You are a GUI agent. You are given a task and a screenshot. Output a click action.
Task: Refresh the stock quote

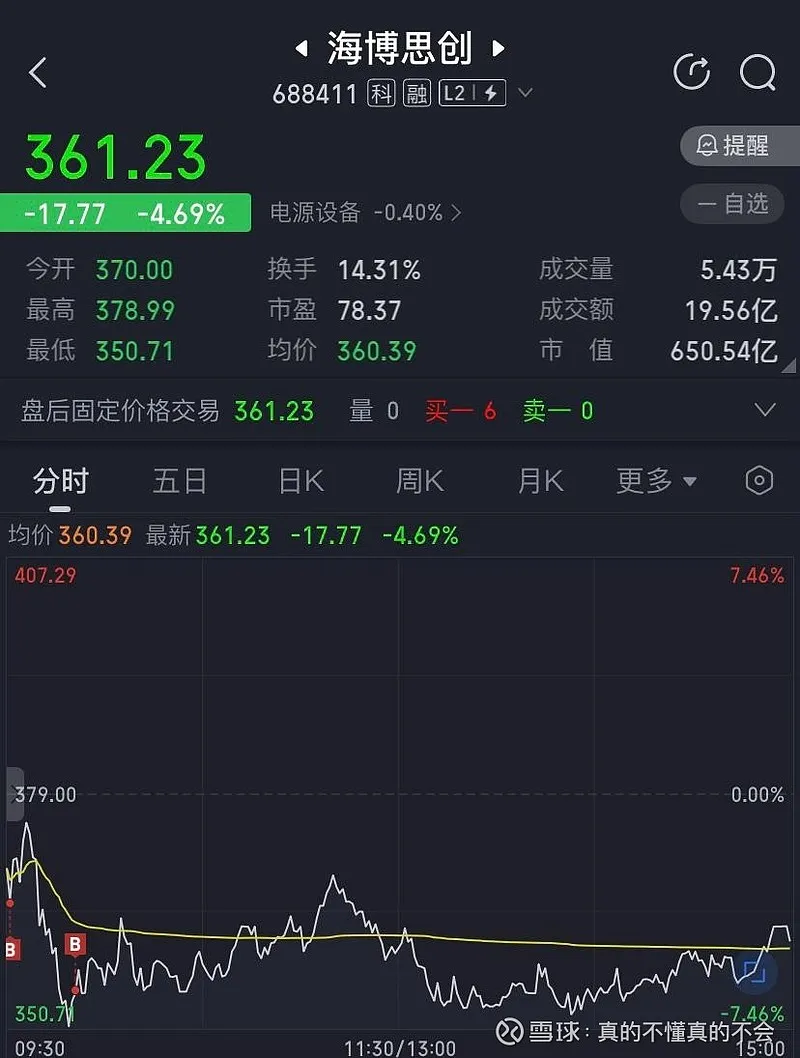pos(691,72)
